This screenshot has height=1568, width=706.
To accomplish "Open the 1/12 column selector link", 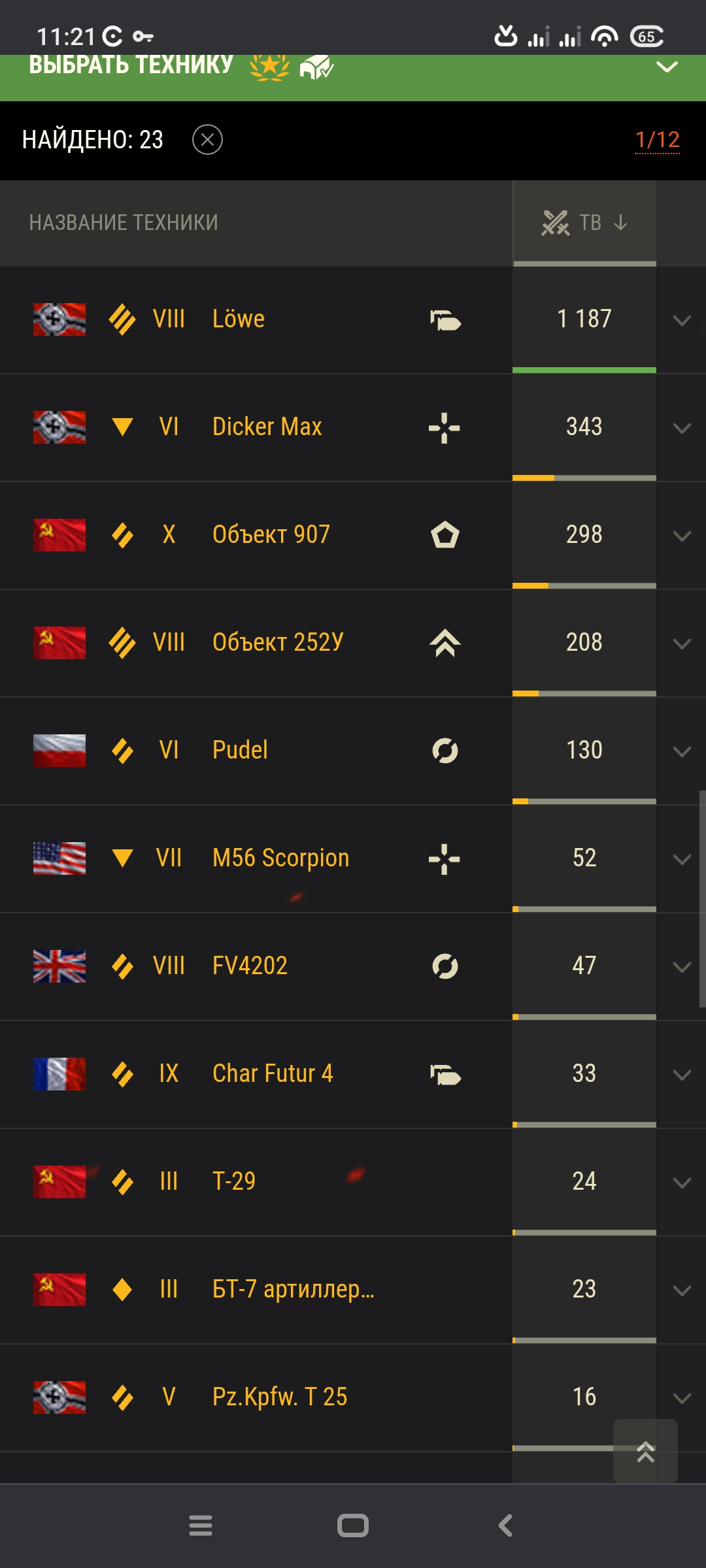I will 657,140.
